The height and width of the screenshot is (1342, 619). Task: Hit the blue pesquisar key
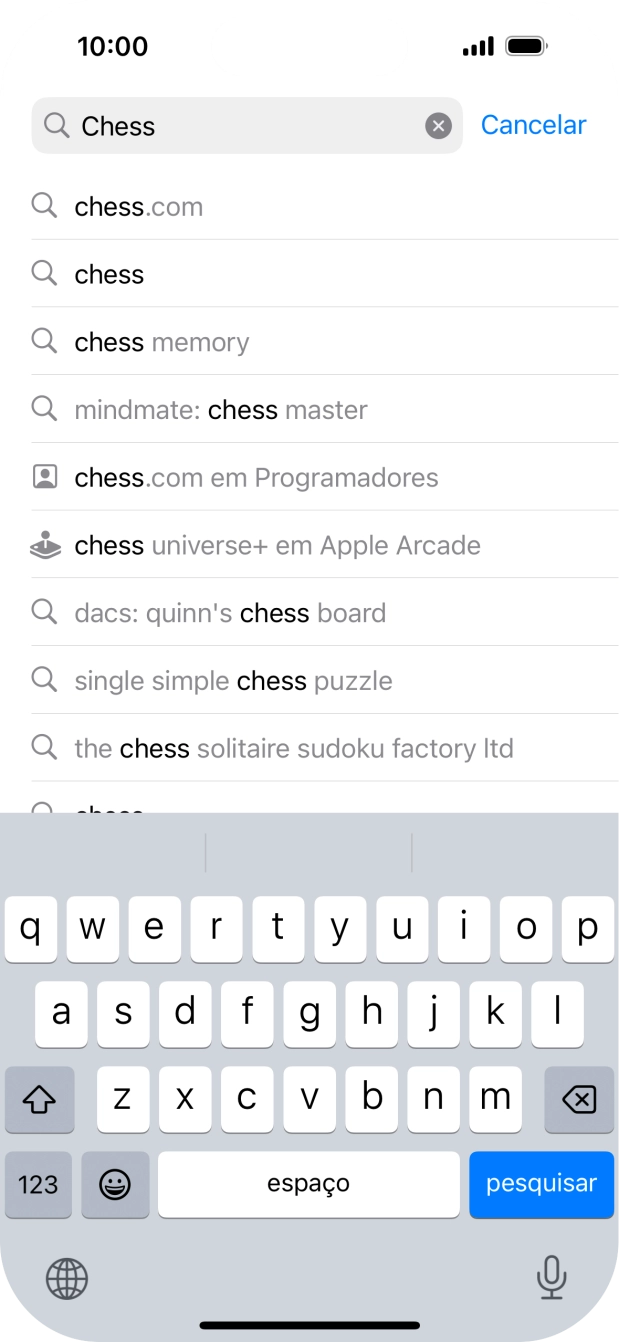(541, 1184)
